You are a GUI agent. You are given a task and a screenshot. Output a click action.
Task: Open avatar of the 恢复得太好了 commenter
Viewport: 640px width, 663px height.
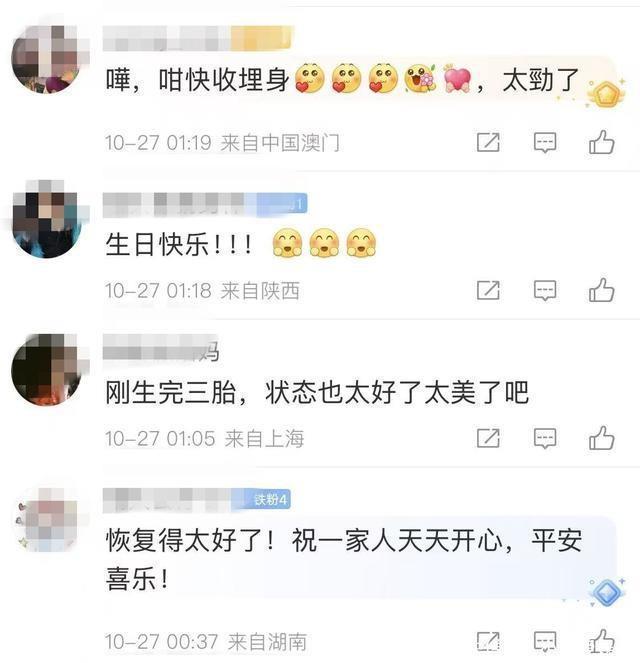tap(45, 519)
